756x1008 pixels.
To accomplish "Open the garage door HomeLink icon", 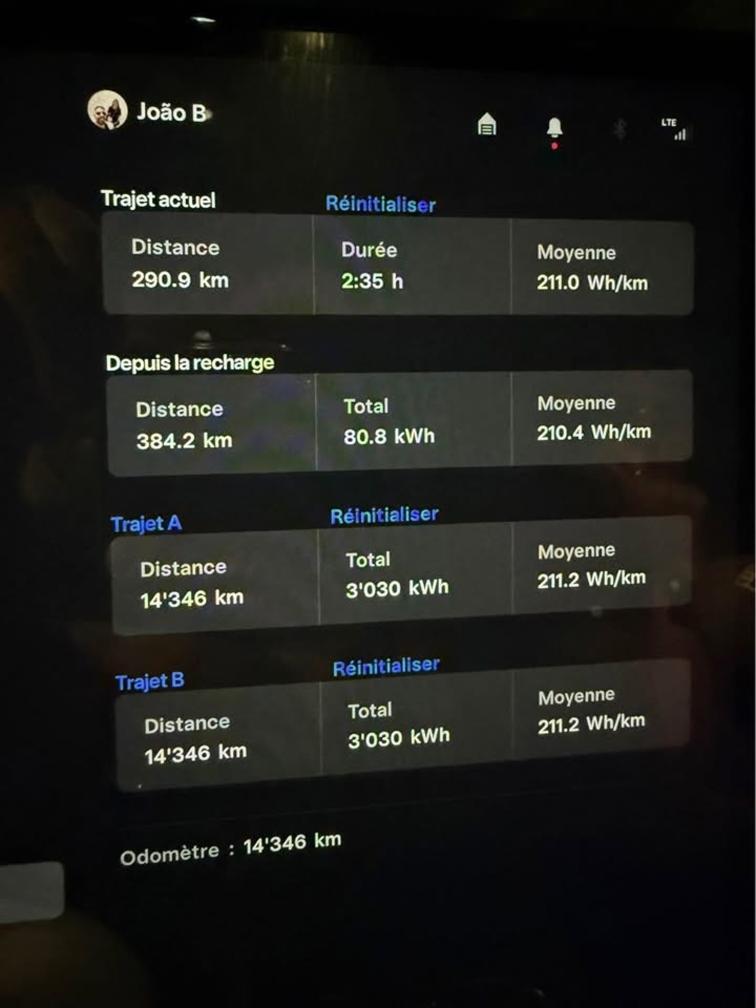I will [x=487, y=125].
